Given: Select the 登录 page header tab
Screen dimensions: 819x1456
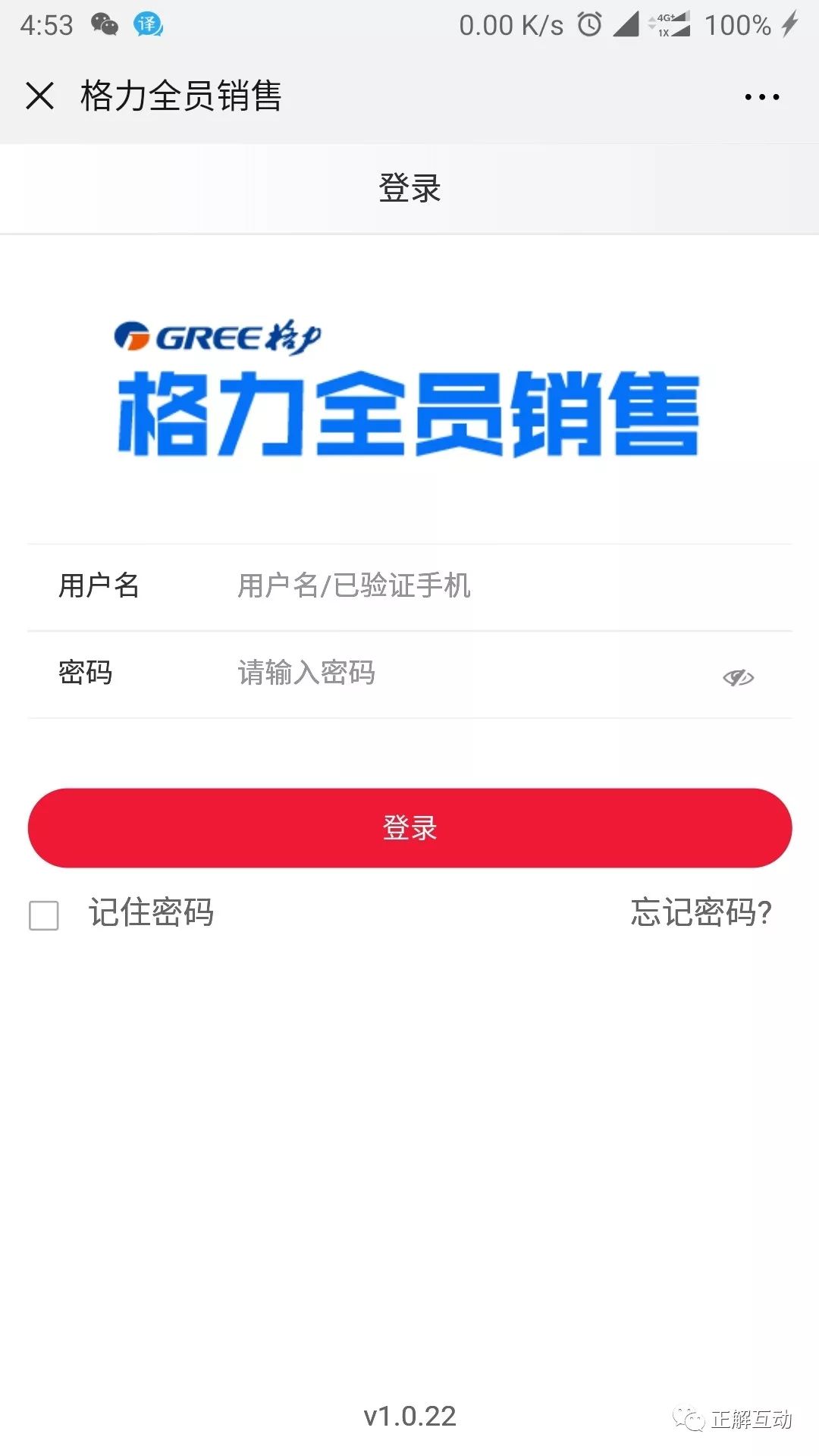Looking at the screenshot, I should pos(409,188).
